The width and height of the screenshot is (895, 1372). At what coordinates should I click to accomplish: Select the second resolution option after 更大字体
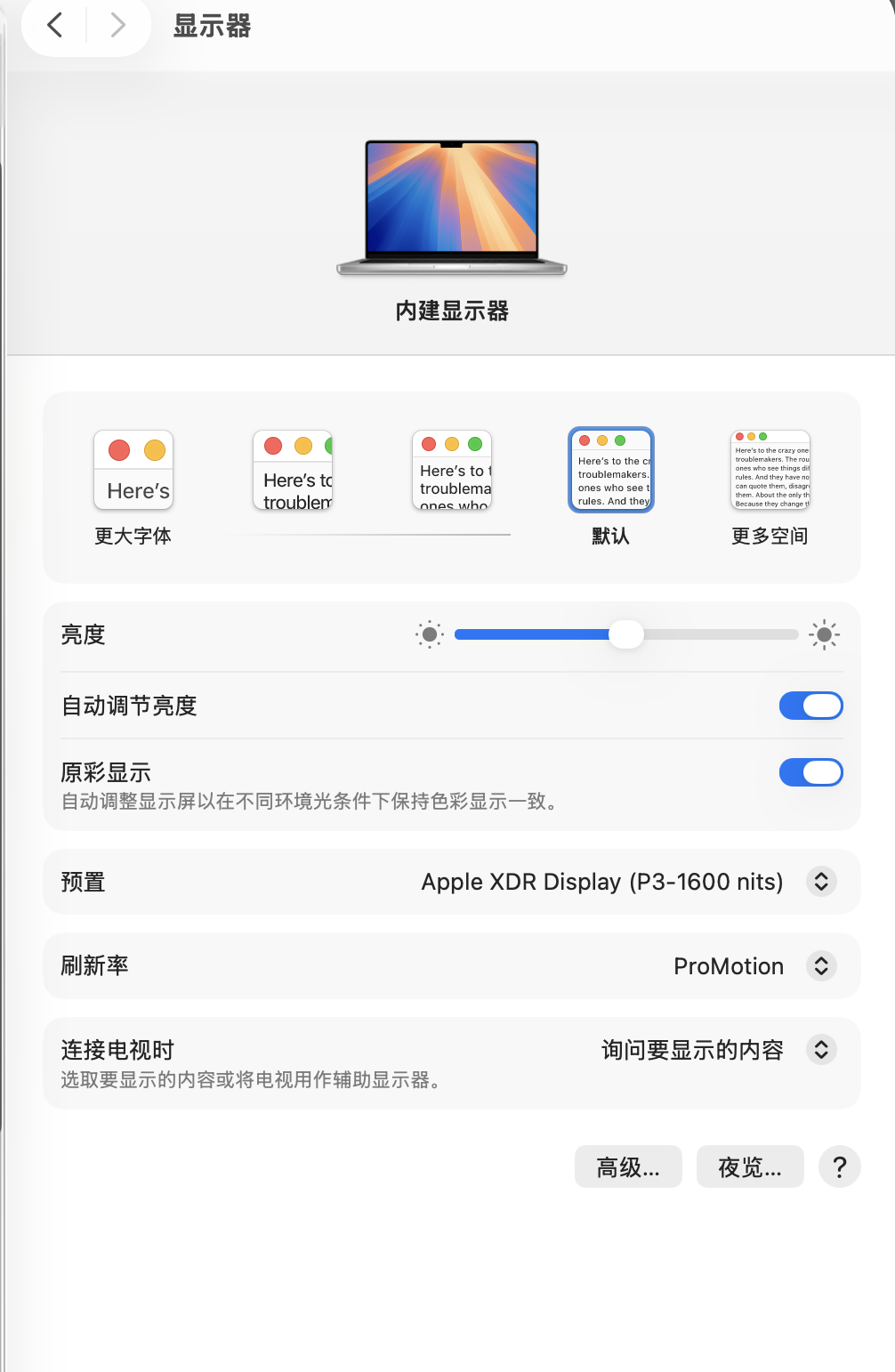pyautogui.click(x=293, y=471)
